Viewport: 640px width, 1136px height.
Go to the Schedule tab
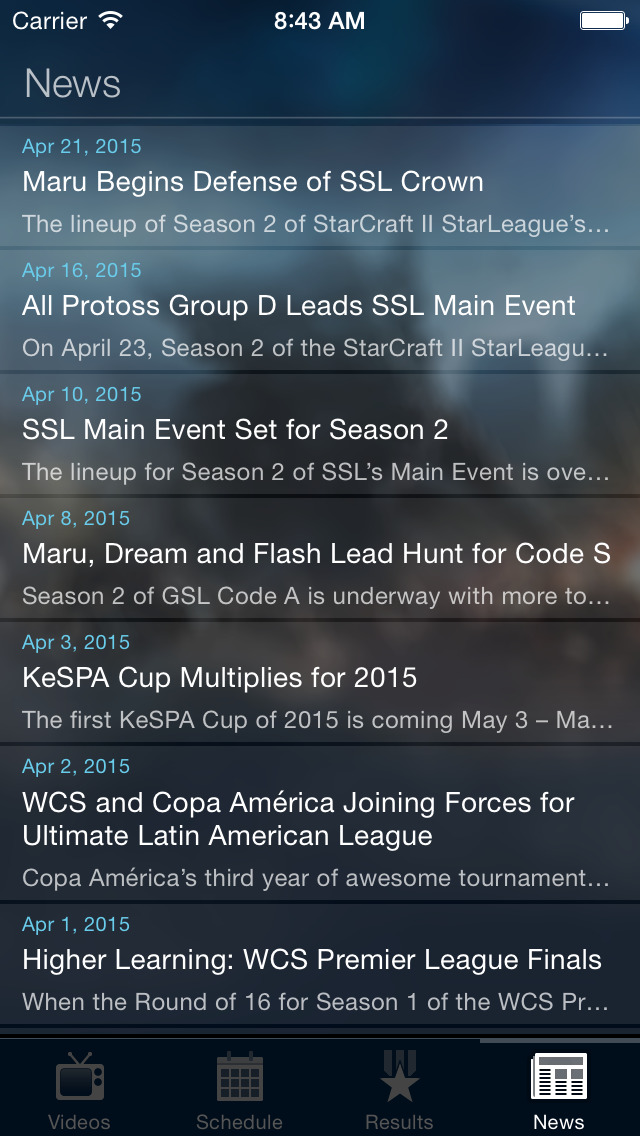[240, 1090]
